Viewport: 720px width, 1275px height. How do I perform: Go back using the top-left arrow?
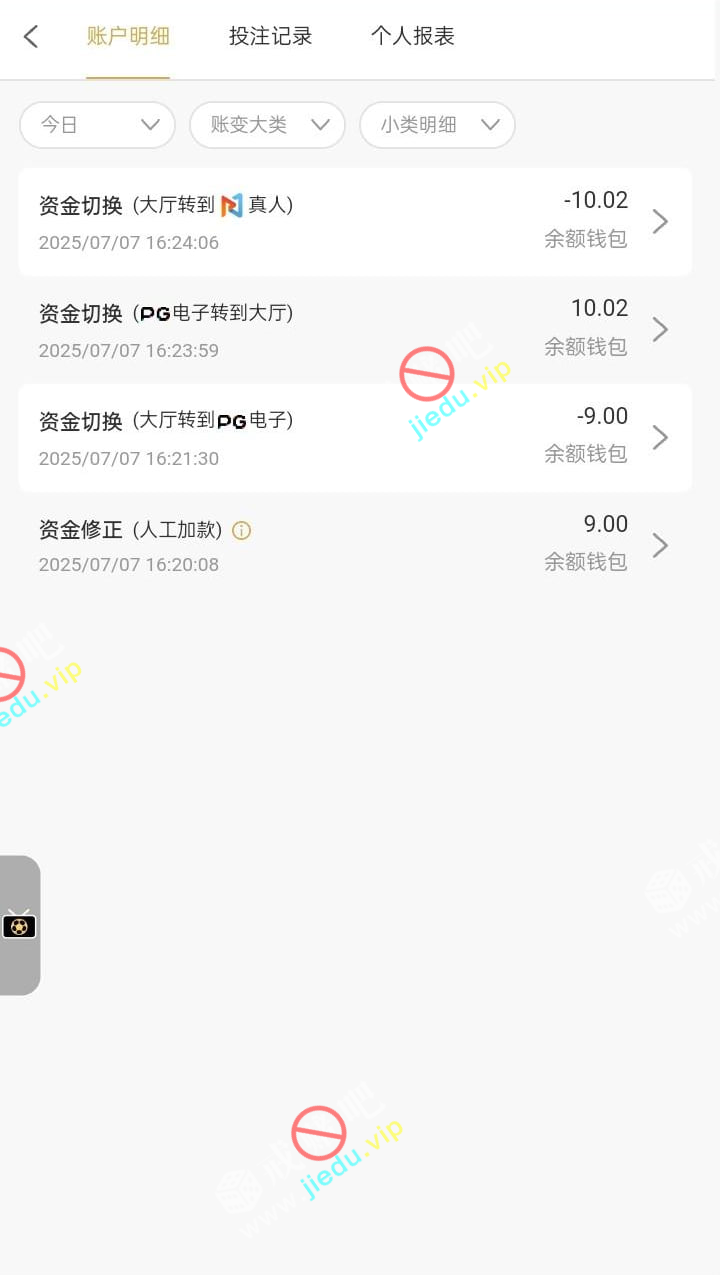pyautogui.click(x=31, y=37)
